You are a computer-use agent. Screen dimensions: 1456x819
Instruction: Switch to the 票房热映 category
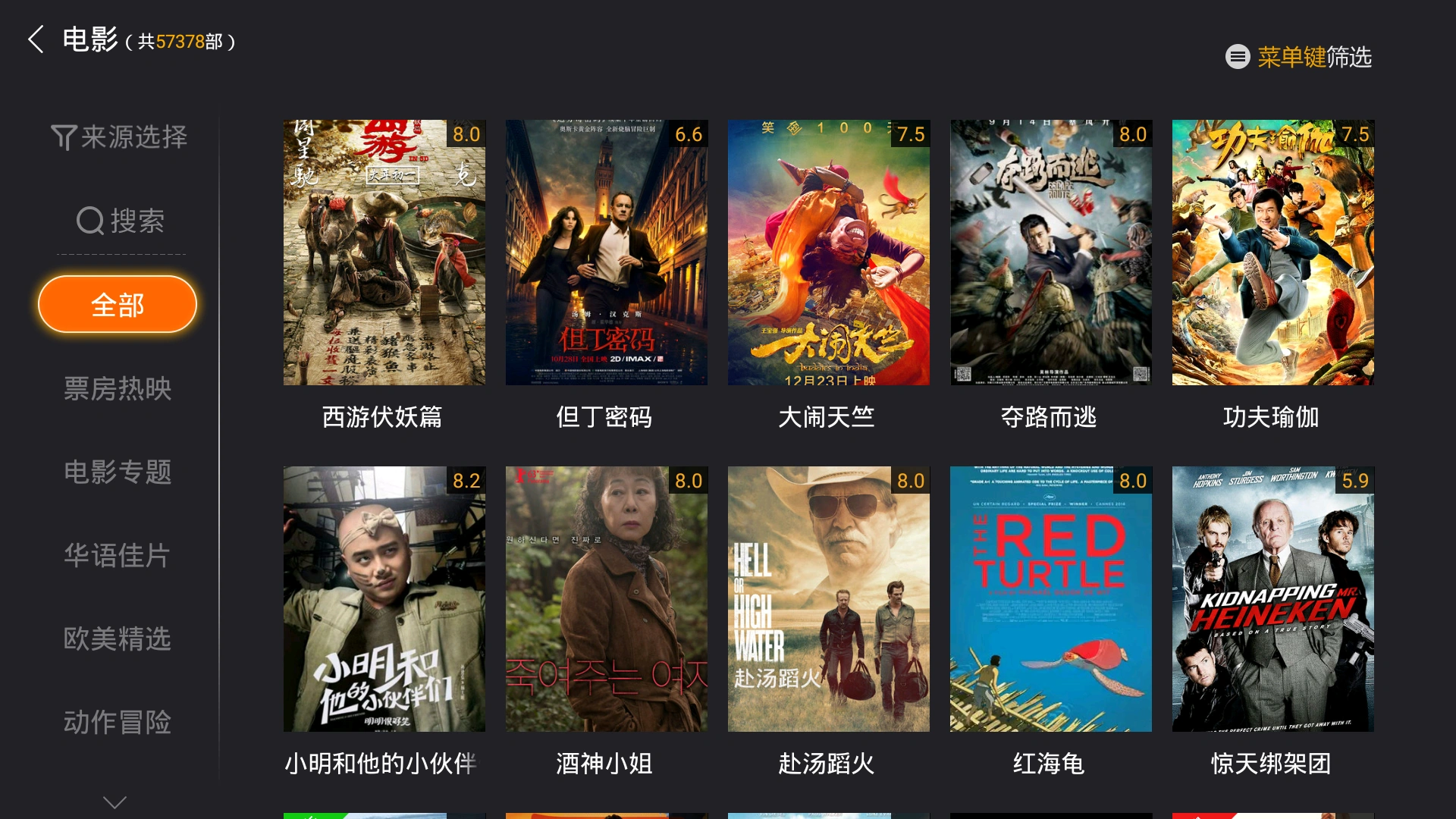(118, 389)
